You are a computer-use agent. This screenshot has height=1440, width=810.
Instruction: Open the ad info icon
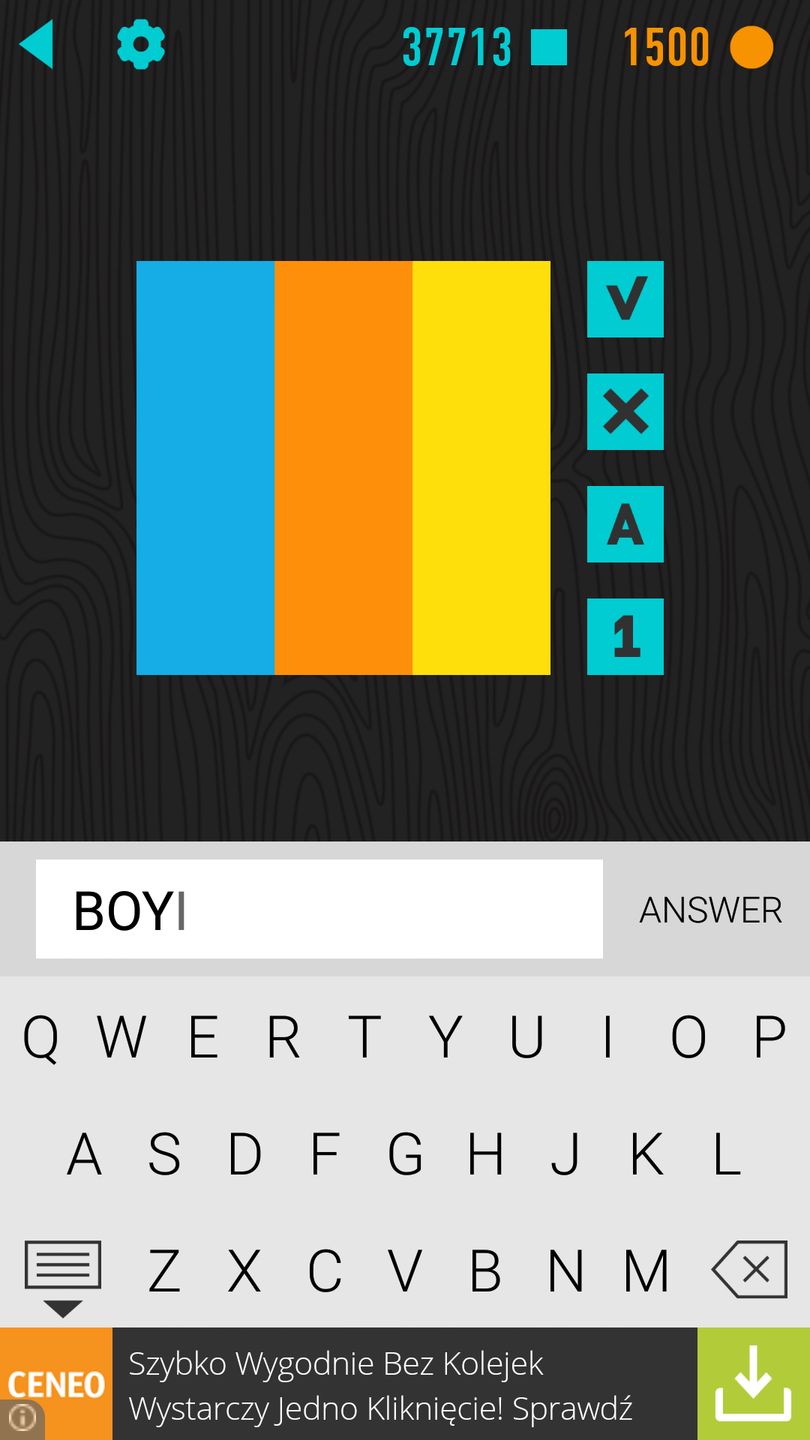point(21,1418)
